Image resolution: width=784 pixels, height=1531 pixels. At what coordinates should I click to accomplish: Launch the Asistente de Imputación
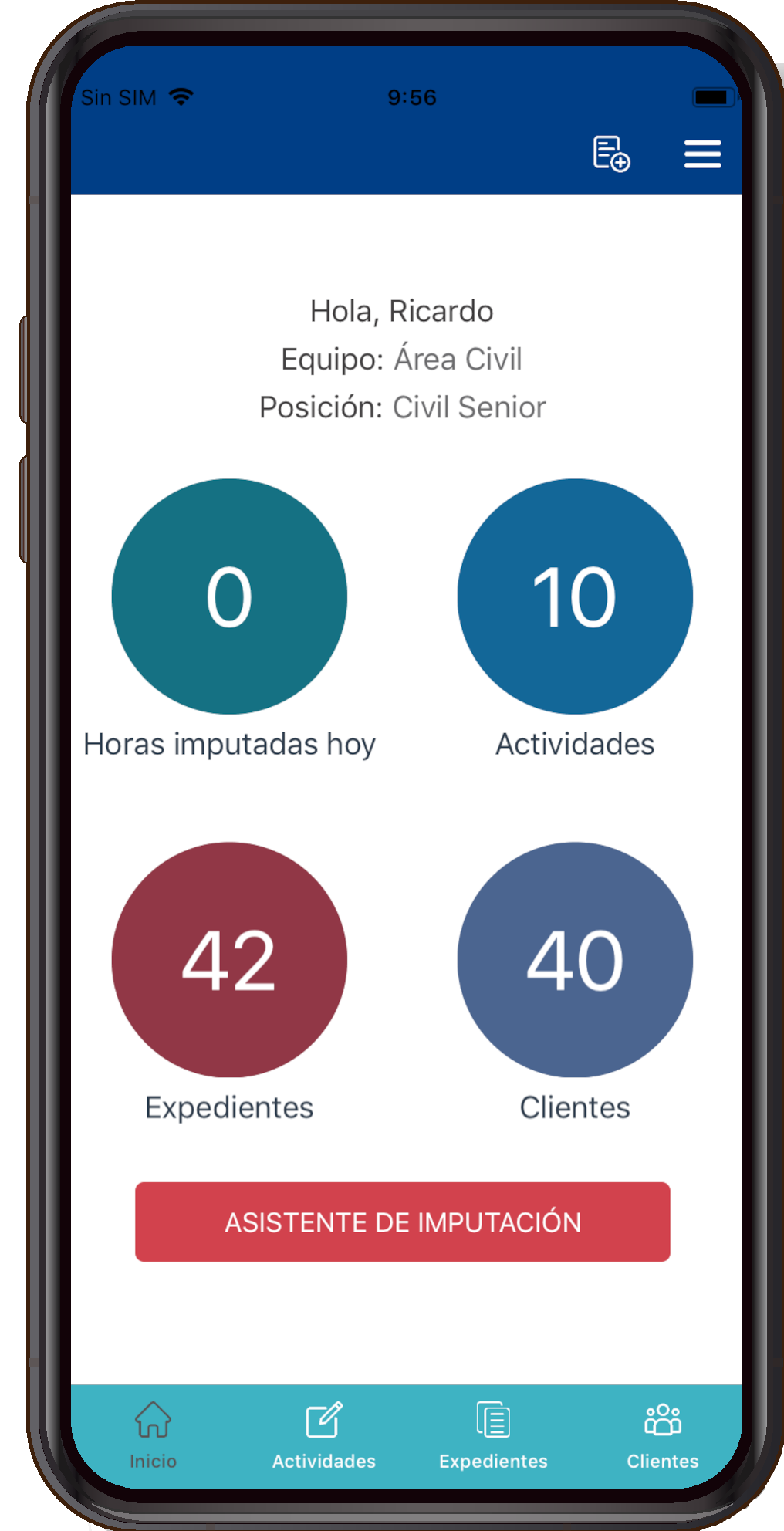402,1222
